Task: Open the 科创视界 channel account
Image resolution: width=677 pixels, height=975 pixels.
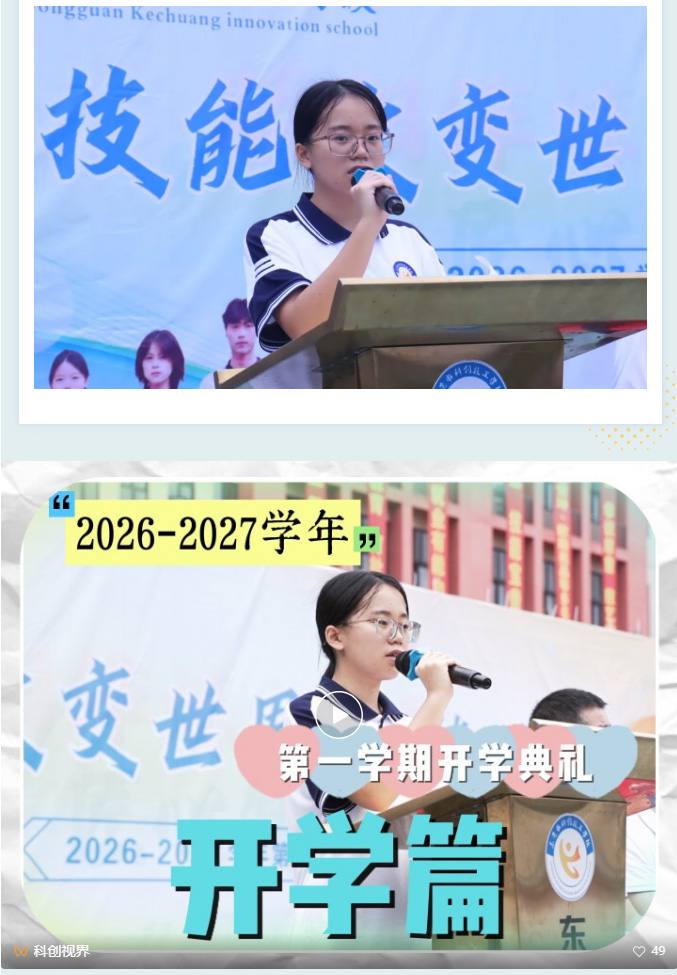Action: tap(52, 951)
